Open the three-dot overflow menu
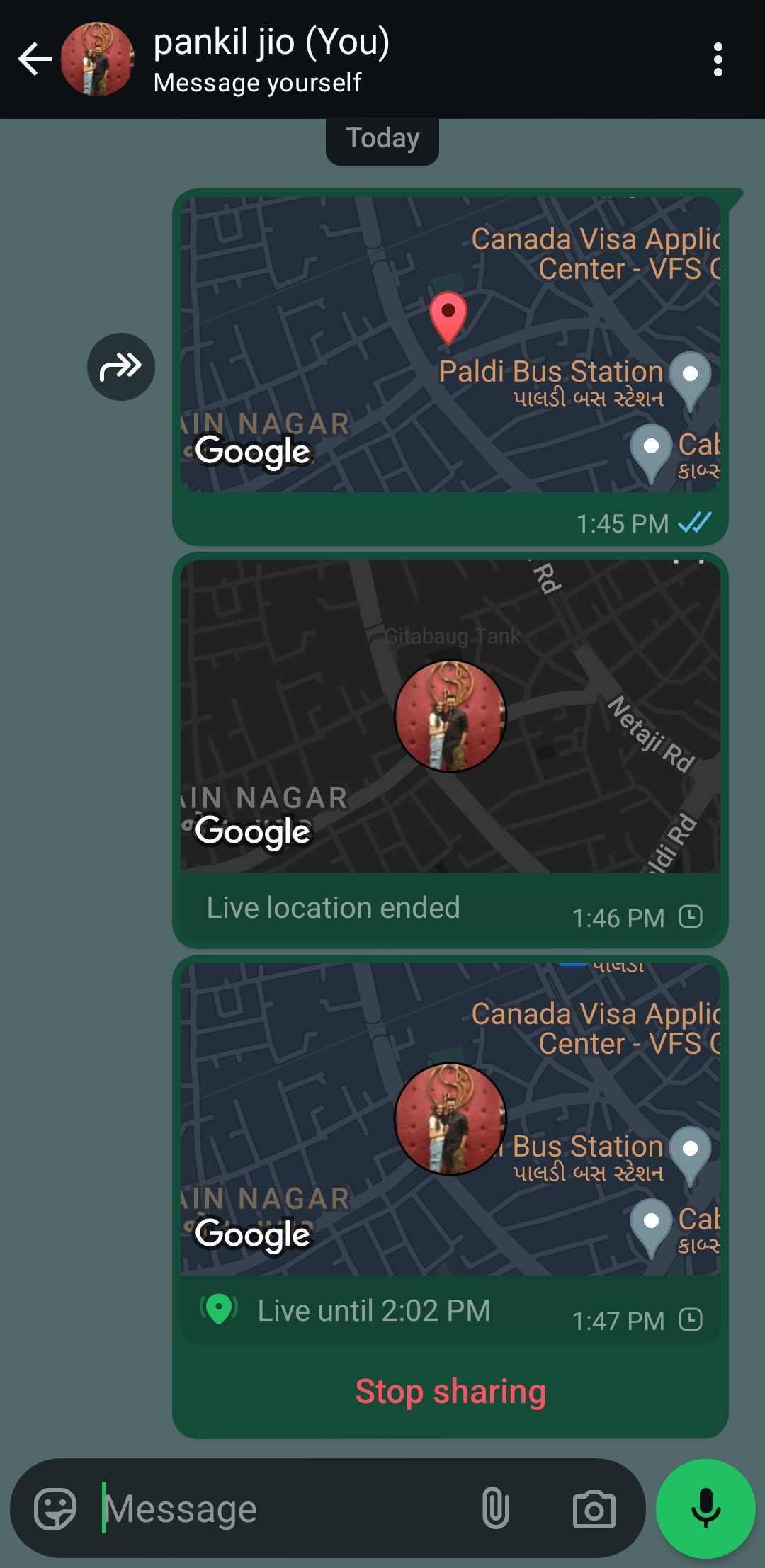 [x=718, y=59]
